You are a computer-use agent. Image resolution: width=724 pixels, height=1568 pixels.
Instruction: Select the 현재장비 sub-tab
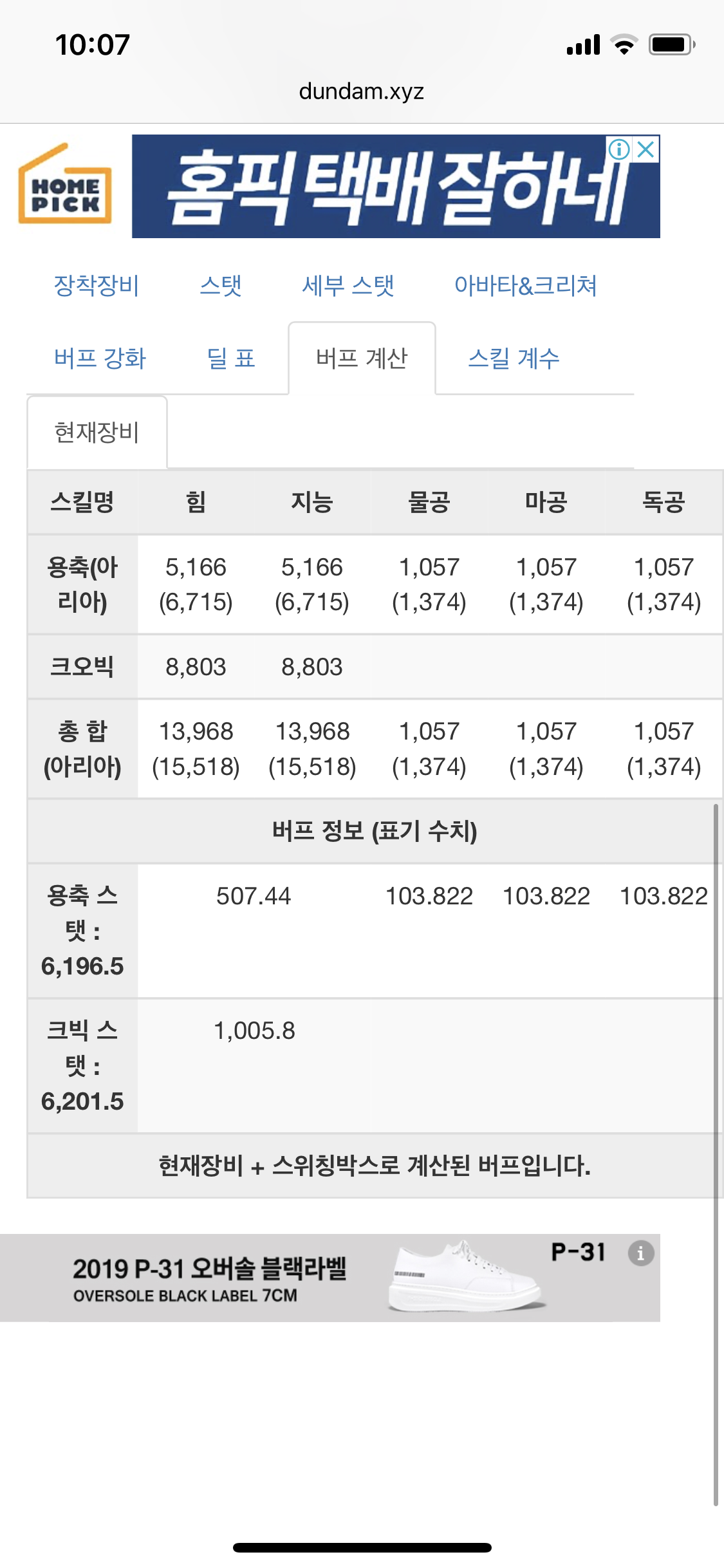point(97,432)
